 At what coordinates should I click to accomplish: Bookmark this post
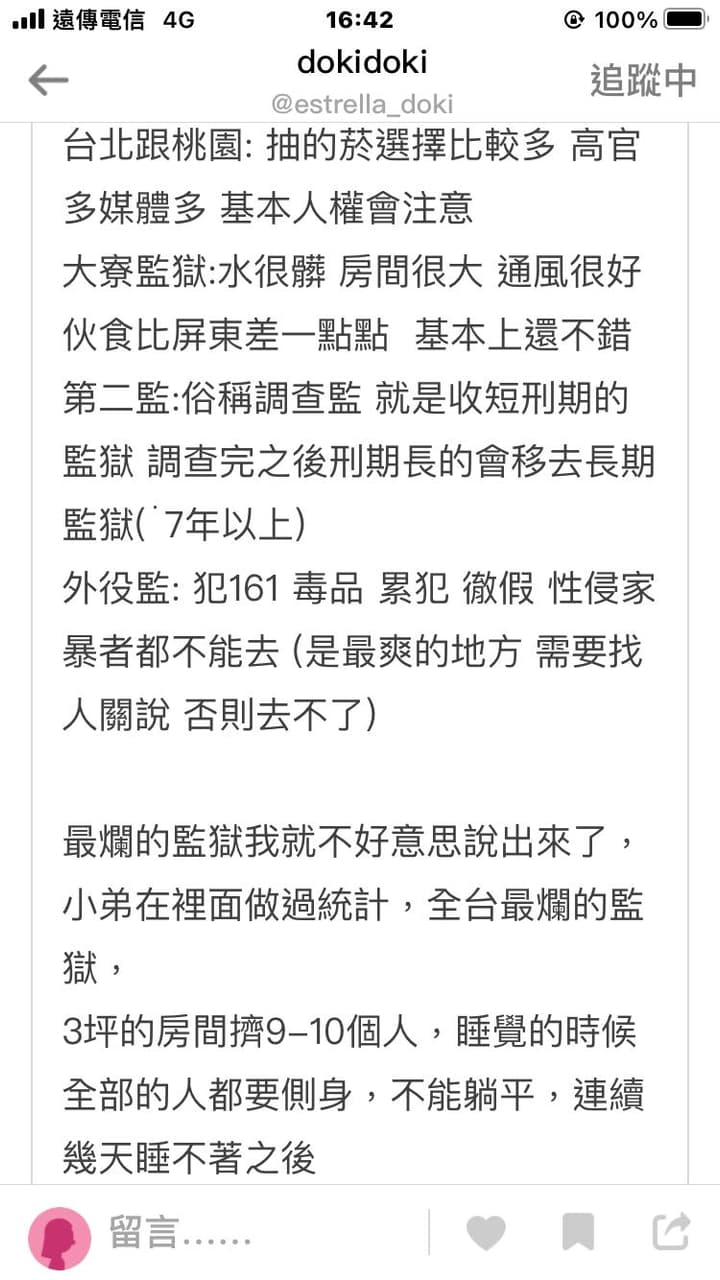coord(578,1232)
